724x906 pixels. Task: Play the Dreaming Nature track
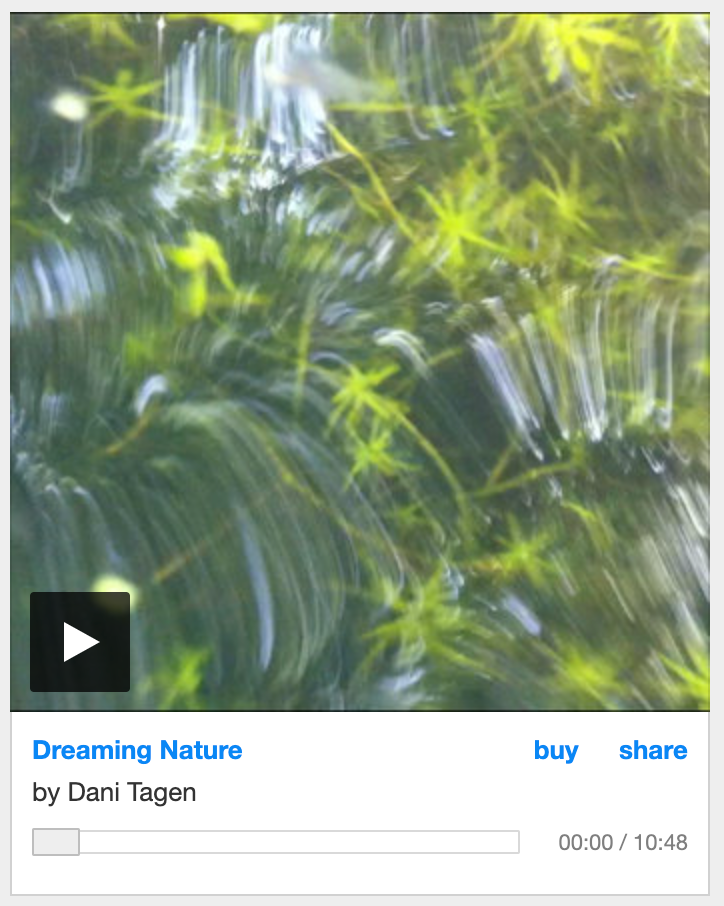click(80, 642)
